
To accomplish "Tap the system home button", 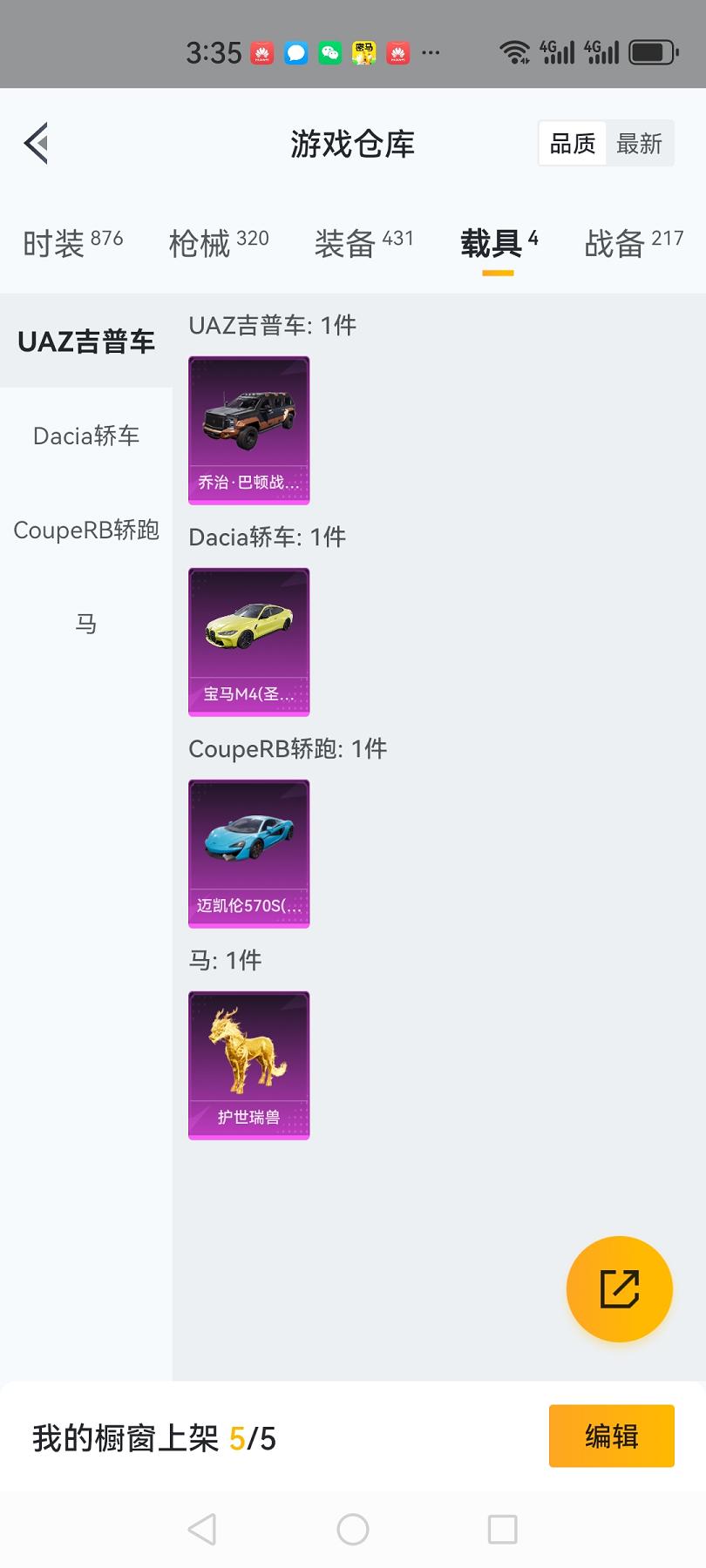I will [353, 1529].
